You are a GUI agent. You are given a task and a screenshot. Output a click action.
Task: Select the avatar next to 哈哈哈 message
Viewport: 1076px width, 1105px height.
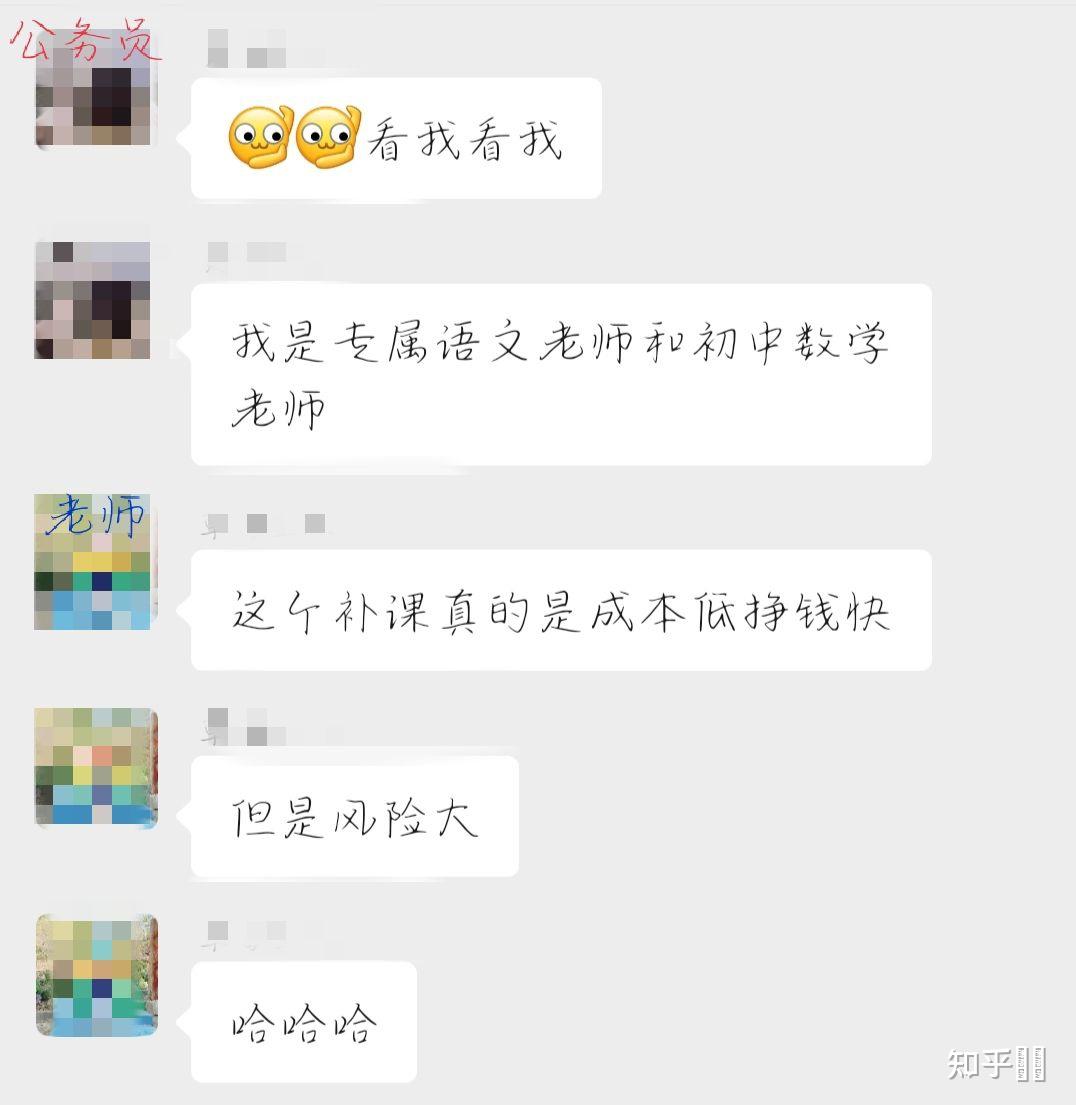tap(95, 975)
